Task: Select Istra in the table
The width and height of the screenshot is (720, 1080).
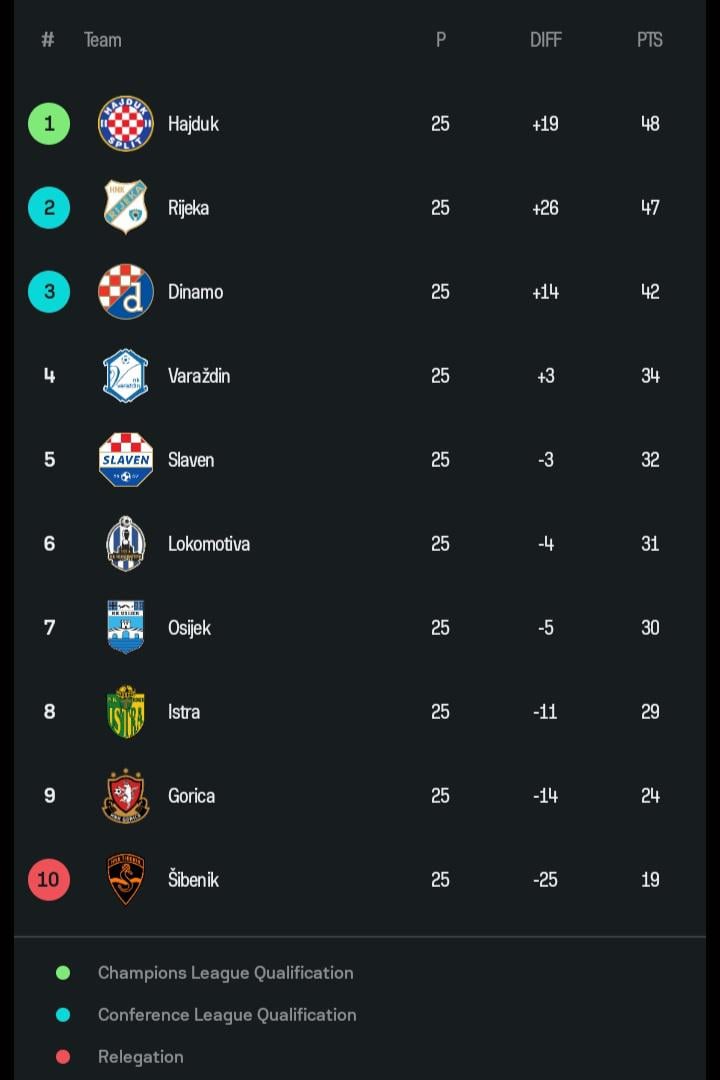Action: (360, 712)
